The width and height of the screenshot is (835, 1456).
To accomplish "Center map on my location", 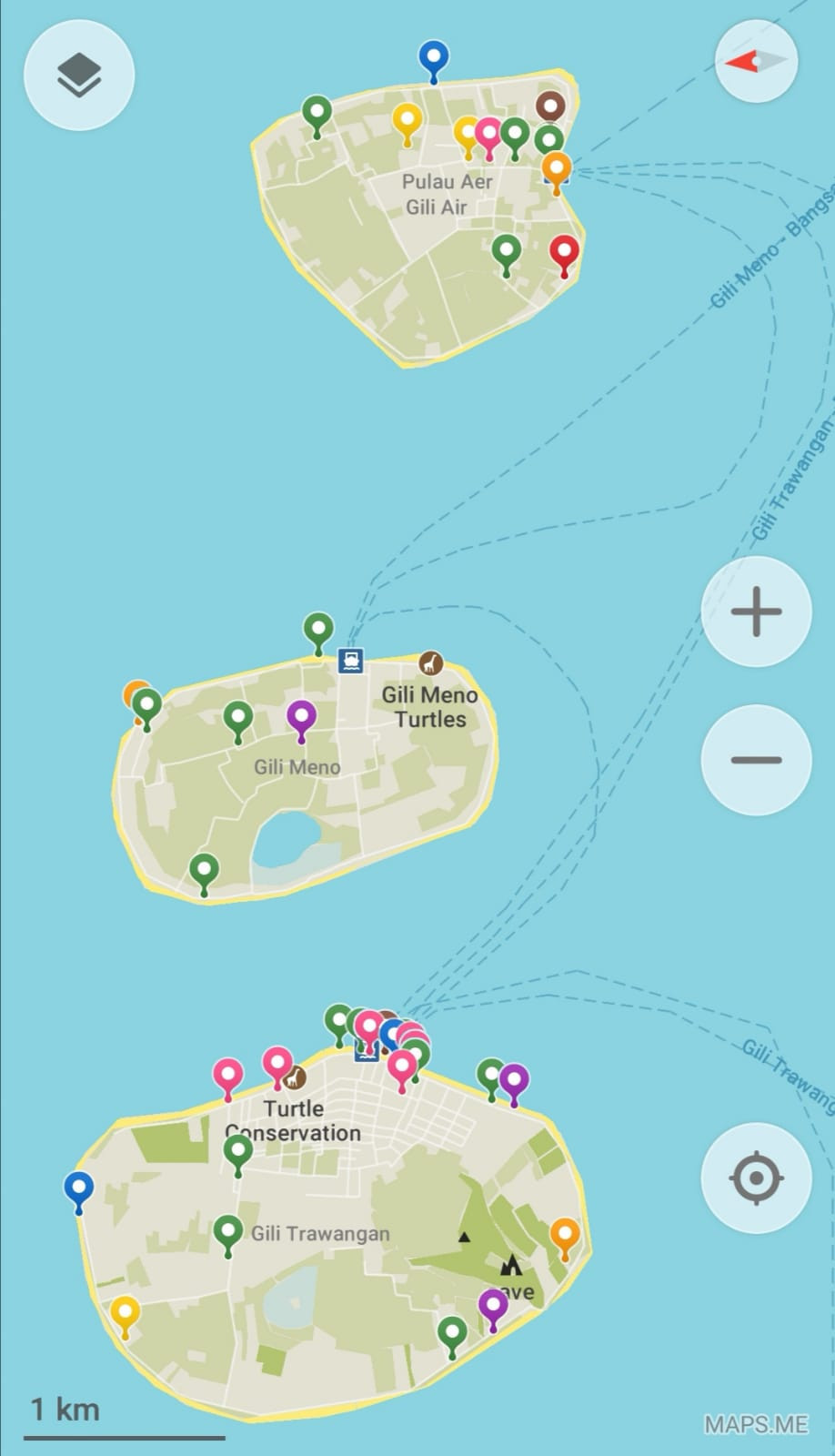I will pos(756,1178).
